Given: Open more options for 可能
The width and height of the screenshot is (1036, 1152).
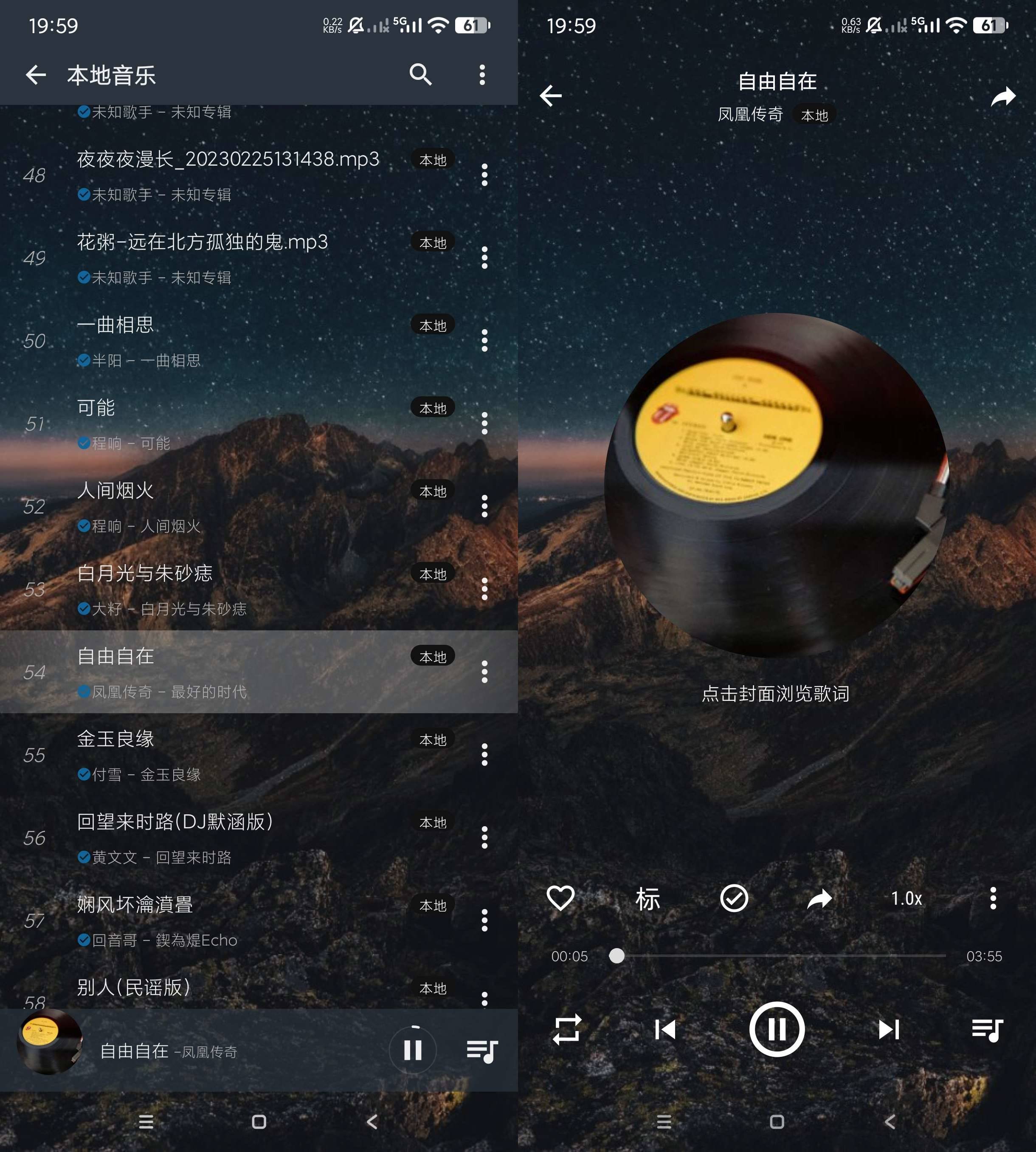Looking at the screenshot, I should coord(484,423).
